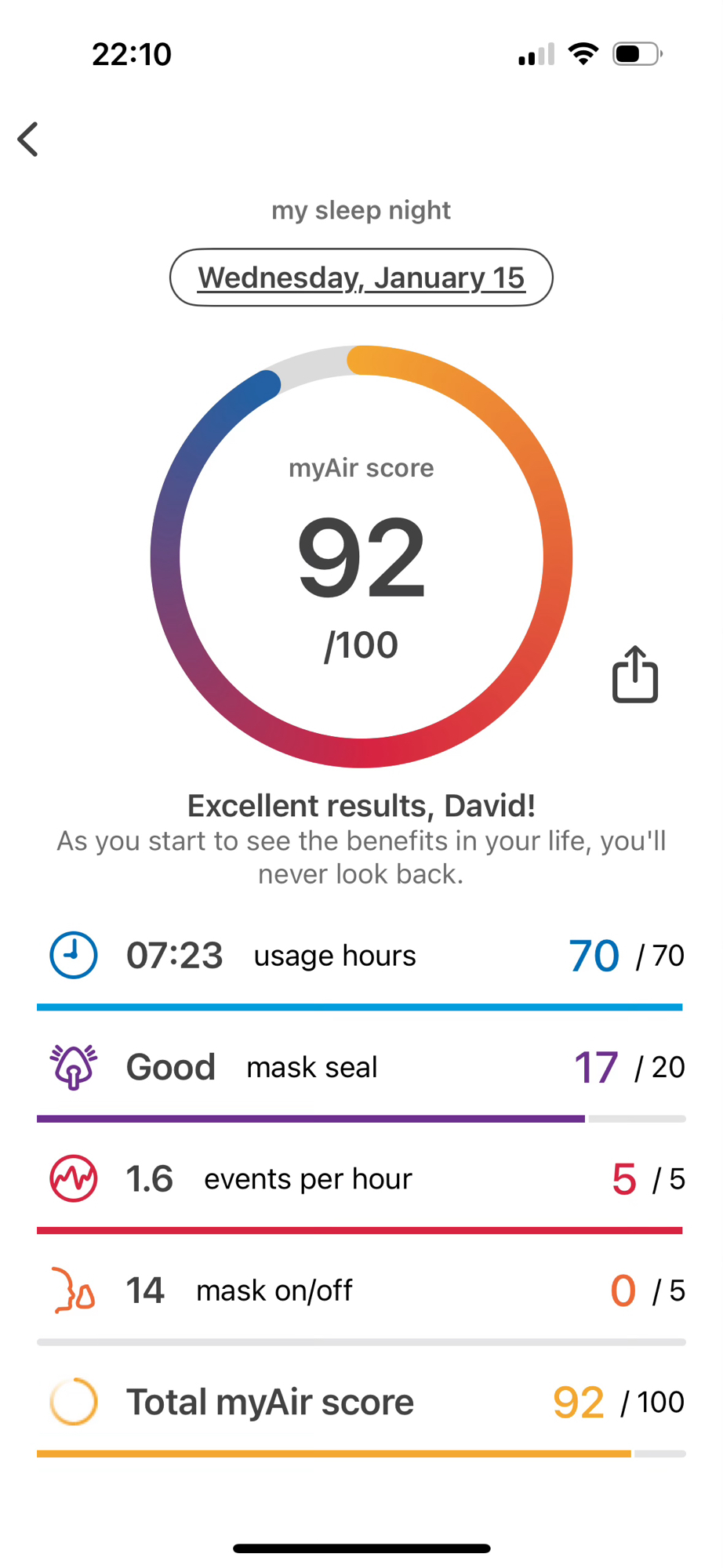The width and height of the screenshot is (723, 1568).
Task: Share the myAir sleep score
Action: click(634, 674)
